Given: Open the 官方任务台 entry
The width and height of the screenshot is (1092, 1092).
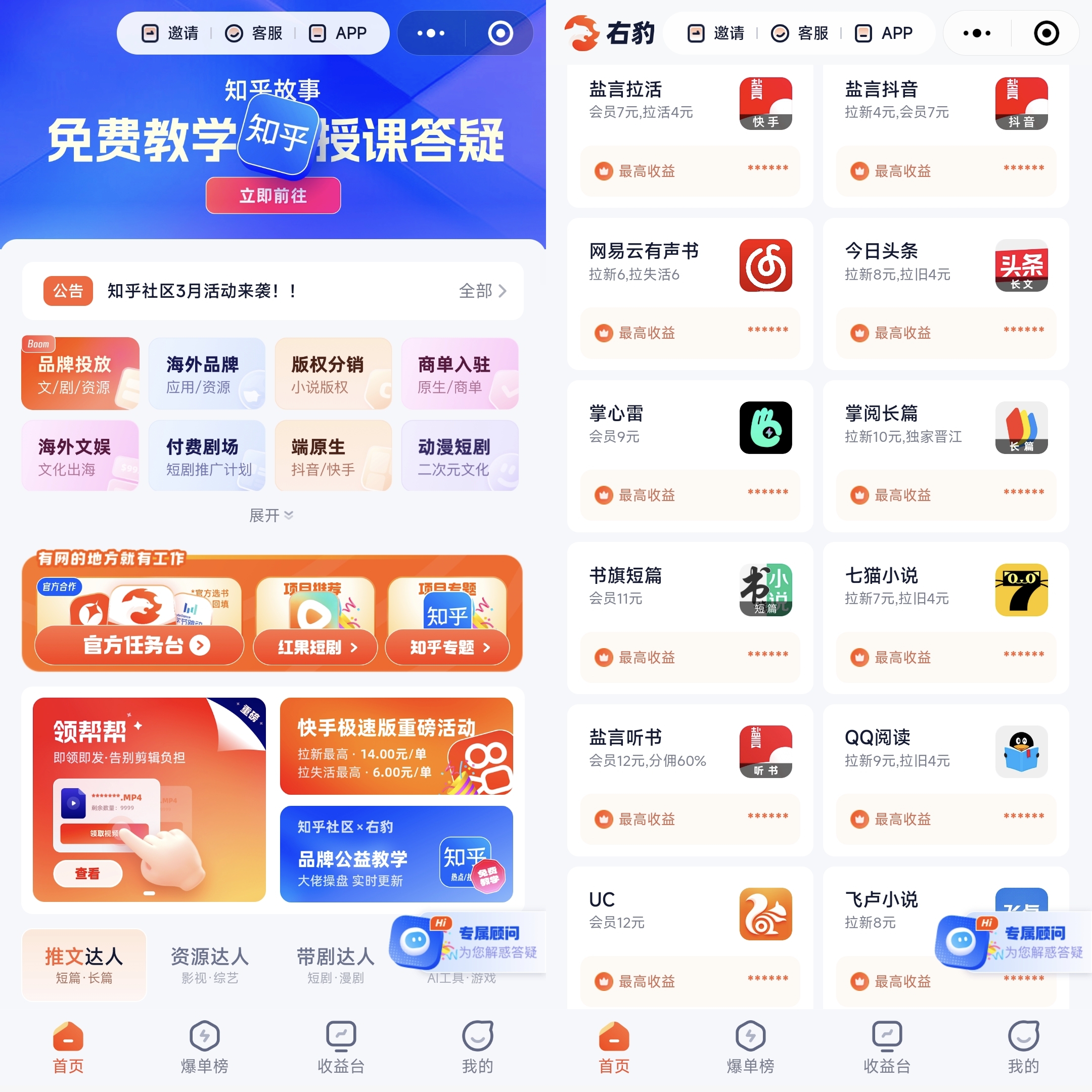Looking at the screenshot, I should click(139, 645).
